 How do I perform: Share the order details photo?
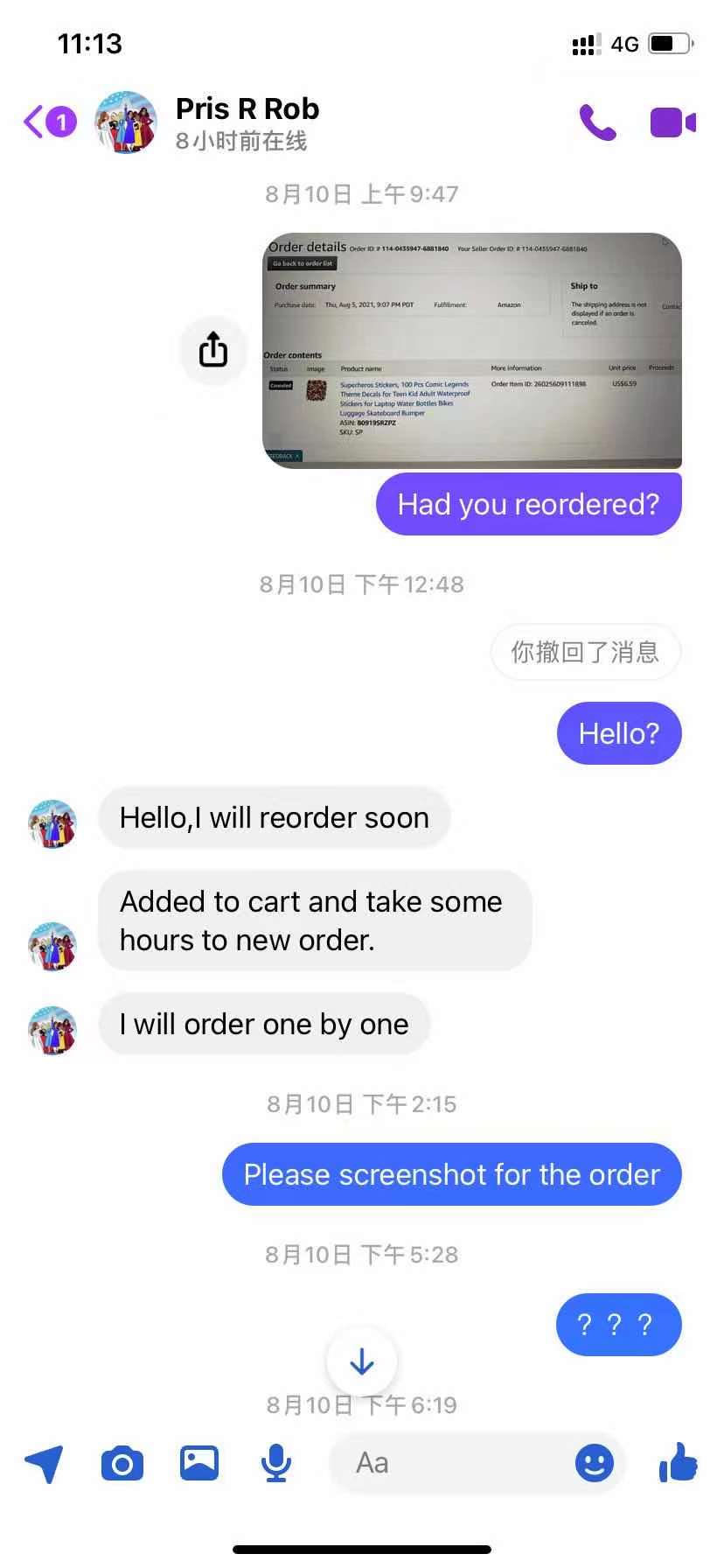[x=213, y=350]
